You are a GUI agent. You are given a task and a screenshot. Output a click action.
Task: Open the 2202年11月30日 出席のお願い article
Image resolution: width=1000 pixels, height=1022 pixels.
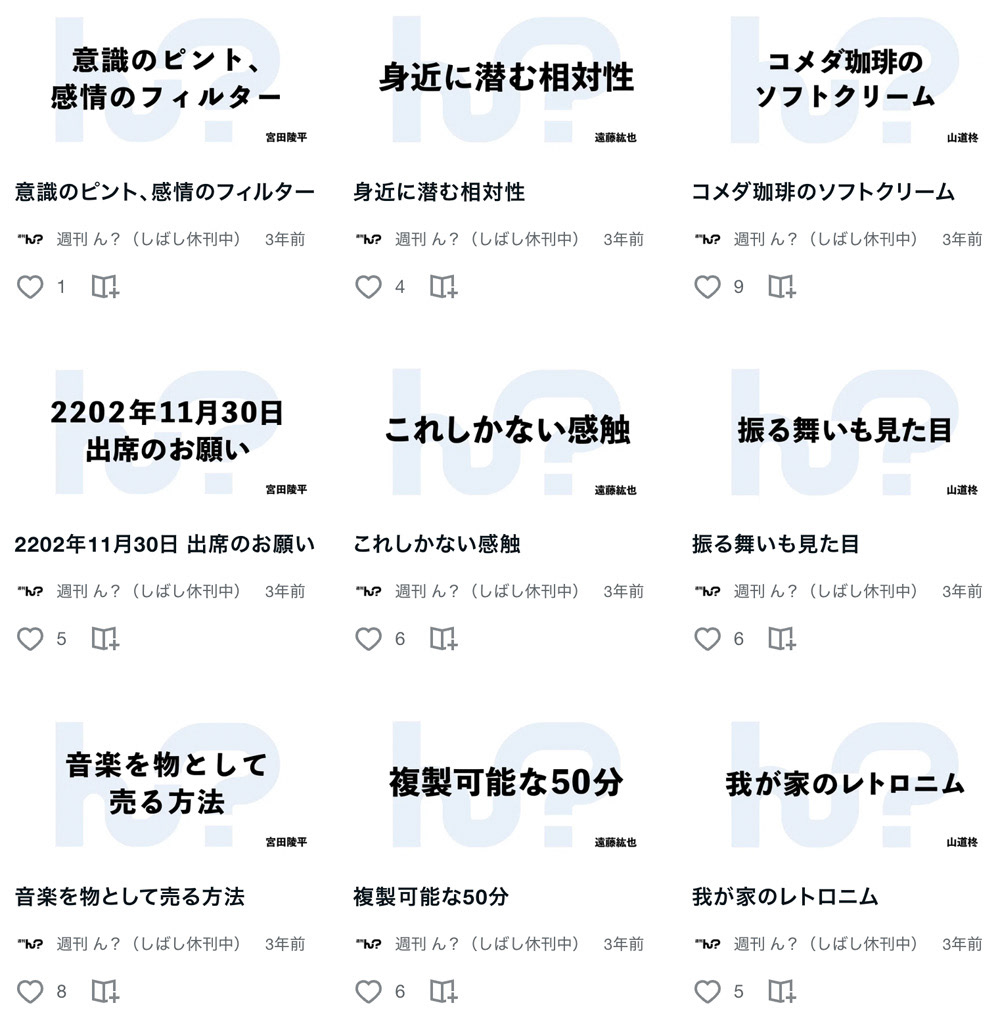pos(165,544)
